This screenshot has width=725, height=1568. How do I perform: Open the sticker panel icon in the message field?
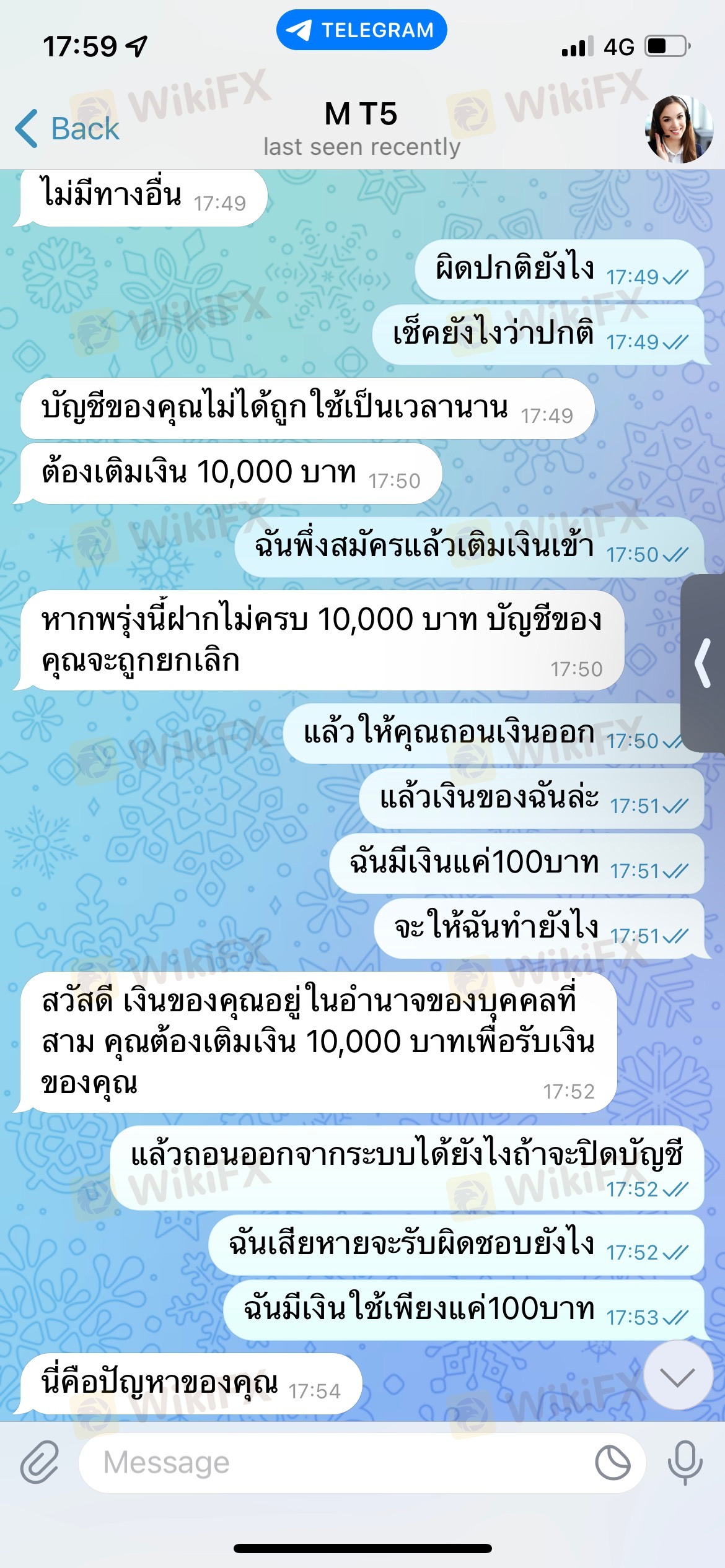612,1463
